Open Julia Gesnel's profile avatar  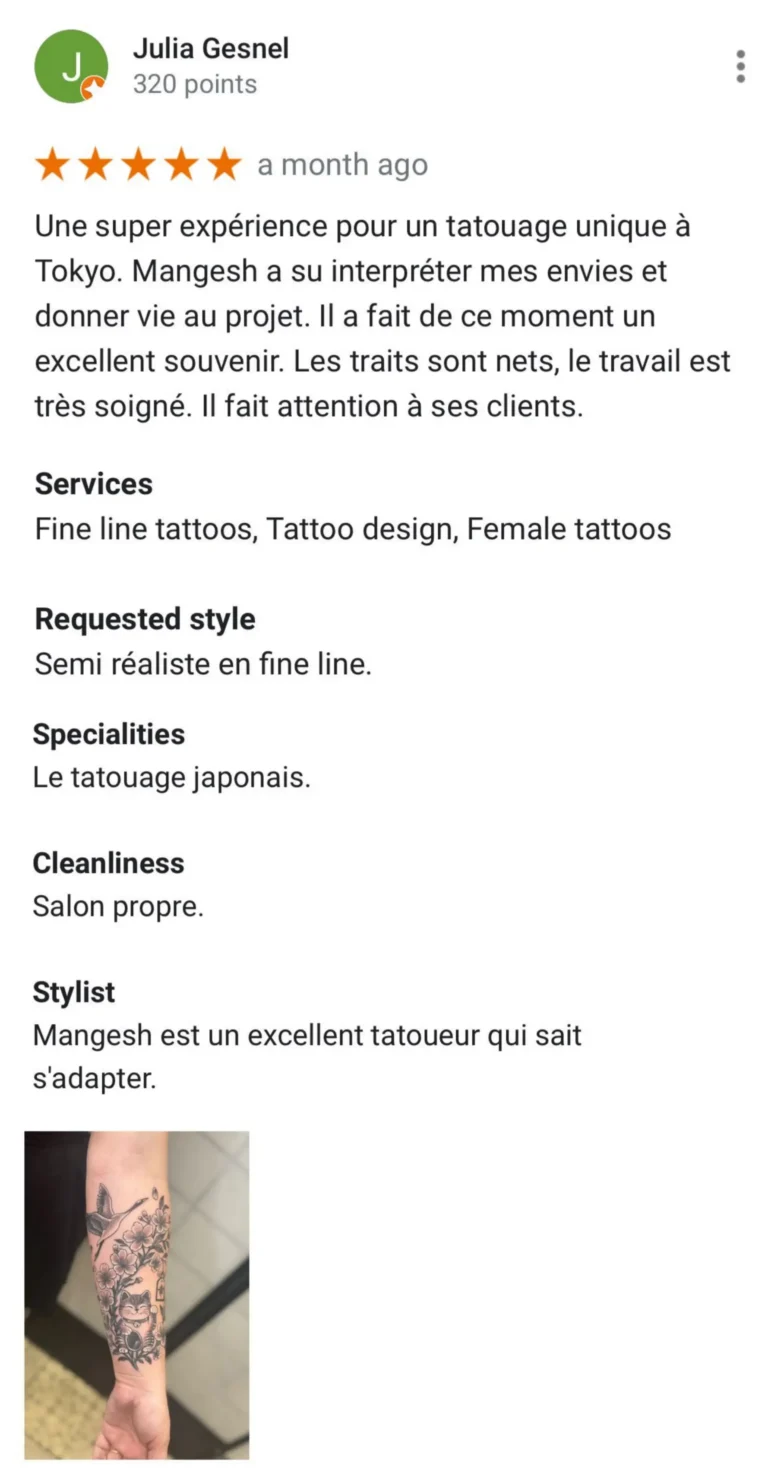coord(71,66)
